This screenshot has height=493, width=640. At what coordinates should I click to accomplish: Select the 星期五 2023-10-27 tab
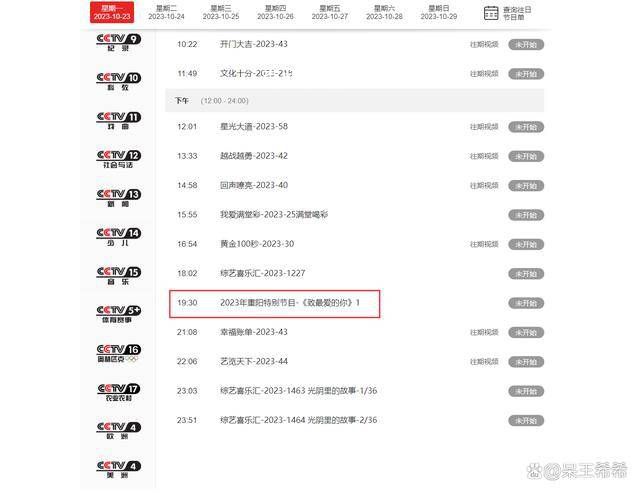tap(329, 12)
